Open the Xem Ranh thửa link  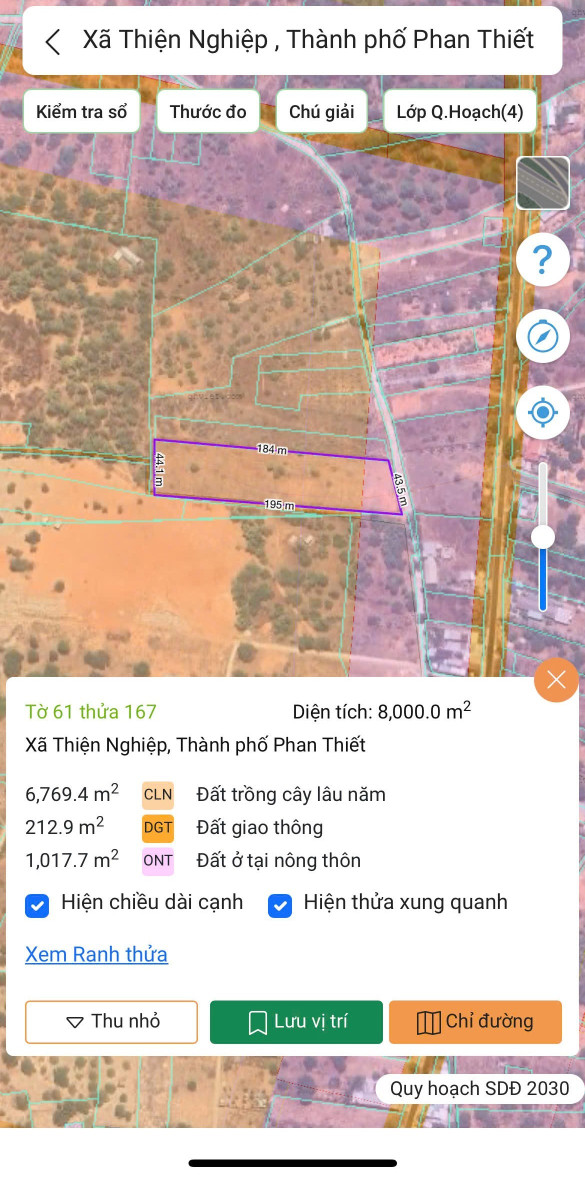click(x=96, y=954)
